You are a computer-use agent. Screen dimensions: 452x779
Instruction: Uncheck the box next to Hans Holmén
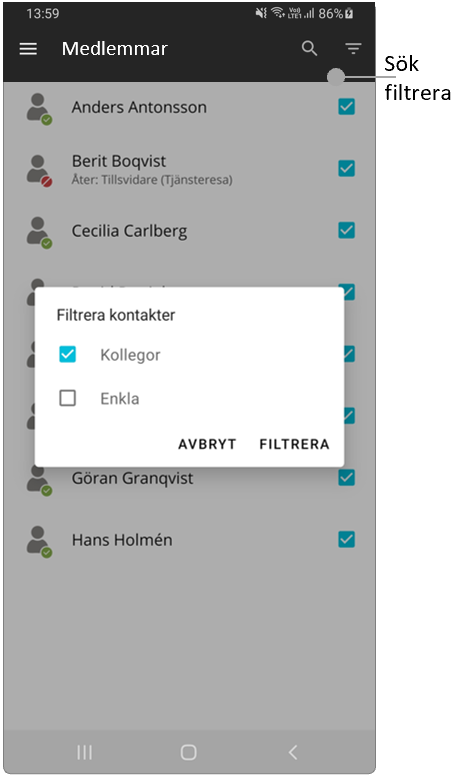[x=347, y=539]
